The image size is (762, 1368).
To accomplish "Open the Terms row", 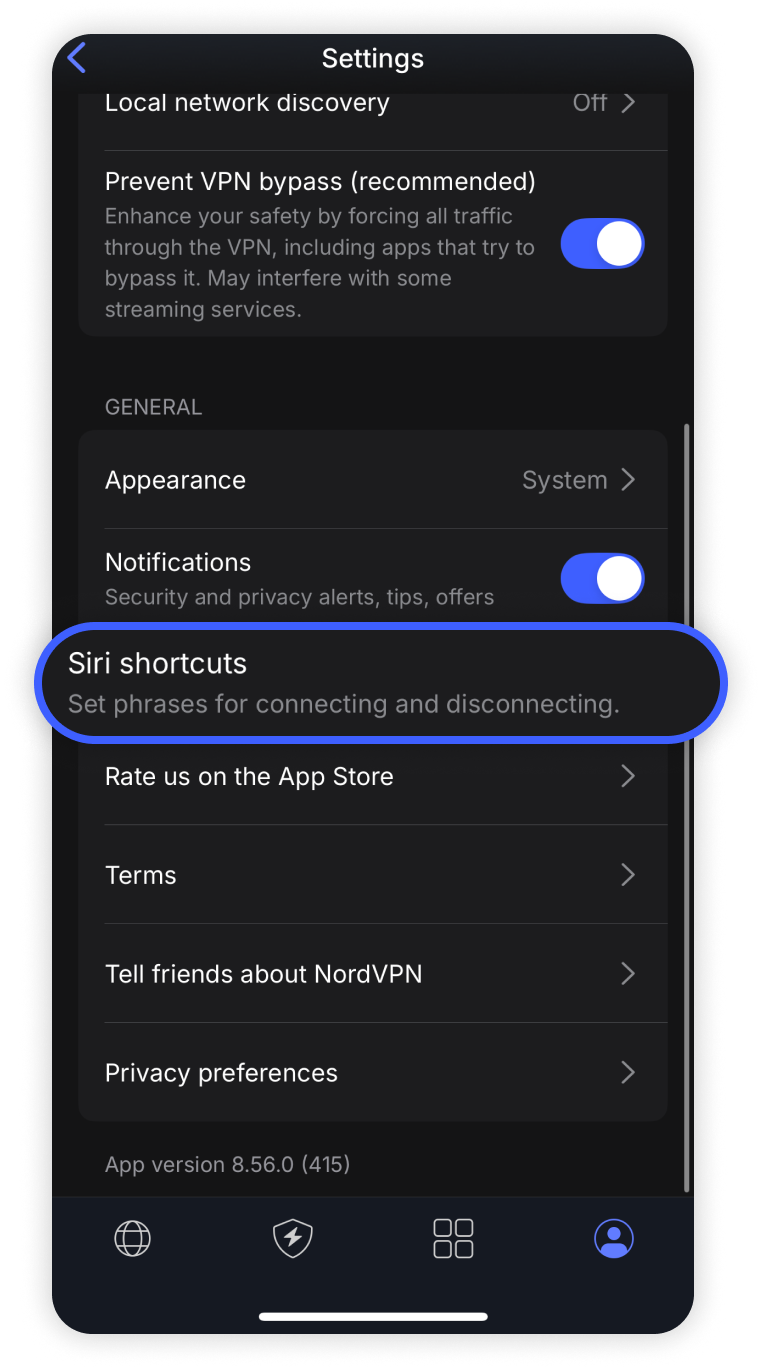I will (x=372, y=875).
